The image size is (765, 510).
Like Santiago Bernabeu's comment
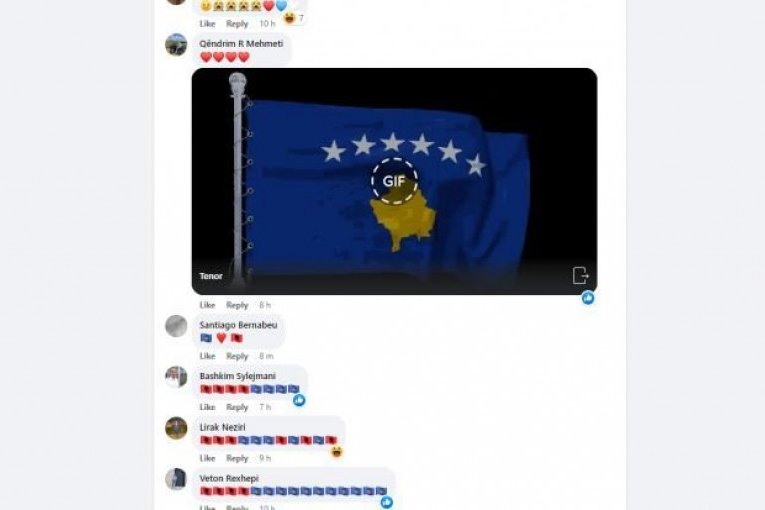207,356
